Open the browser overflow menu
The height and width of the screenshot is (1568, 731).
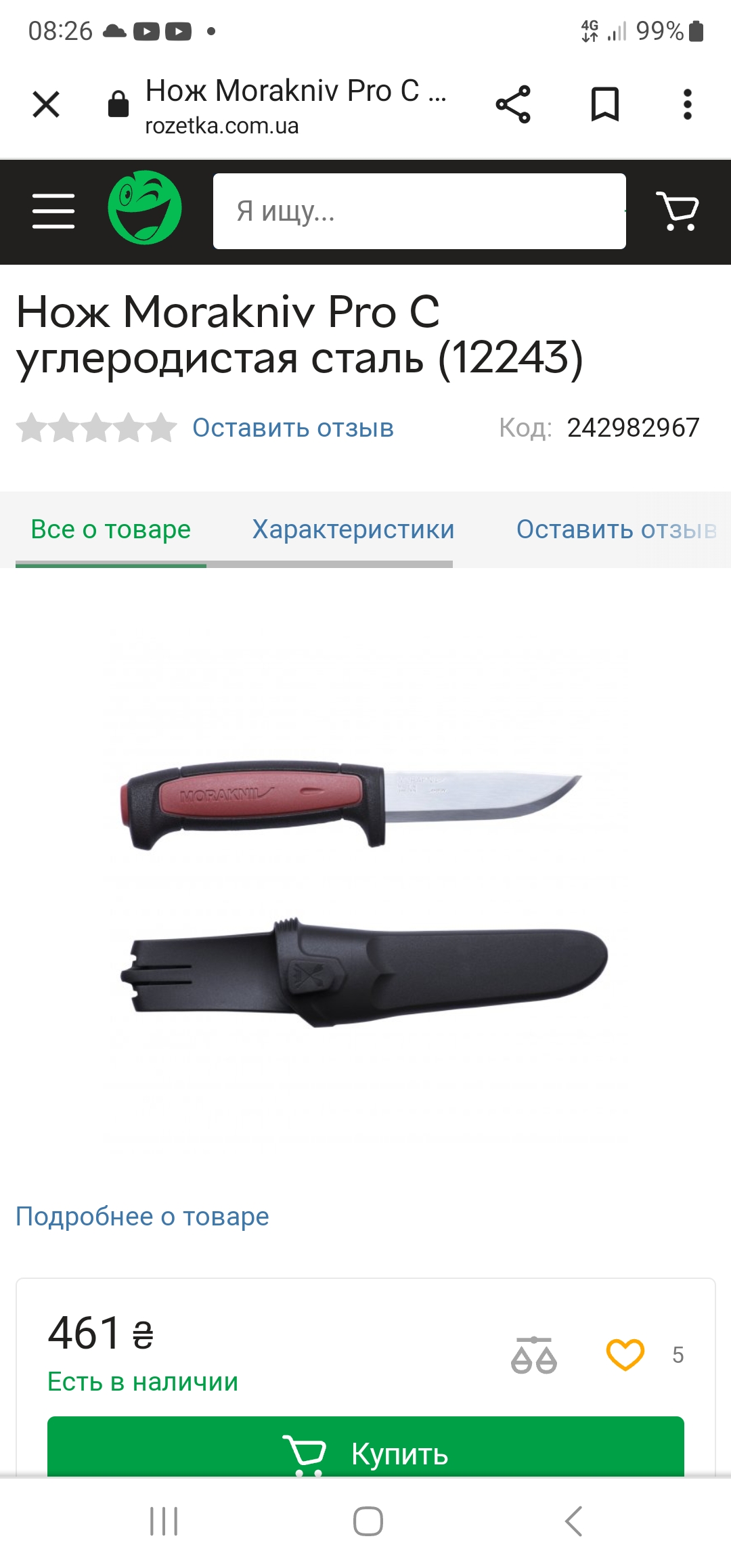pyautogui.click(x=687, y=104)
